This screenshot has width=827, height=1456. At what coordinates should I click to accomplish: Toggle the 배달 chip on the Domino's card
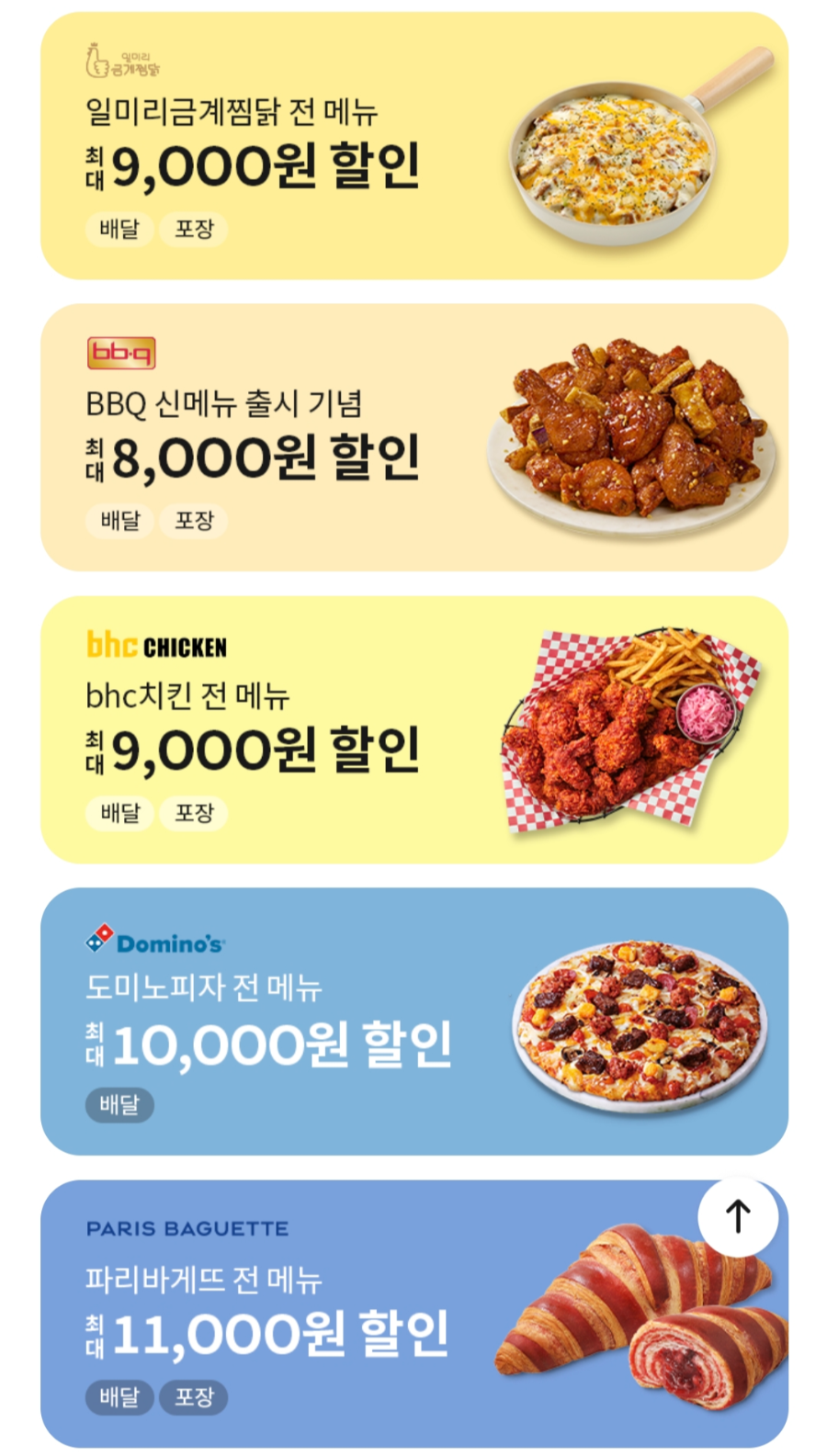[x=119, y=1105]
